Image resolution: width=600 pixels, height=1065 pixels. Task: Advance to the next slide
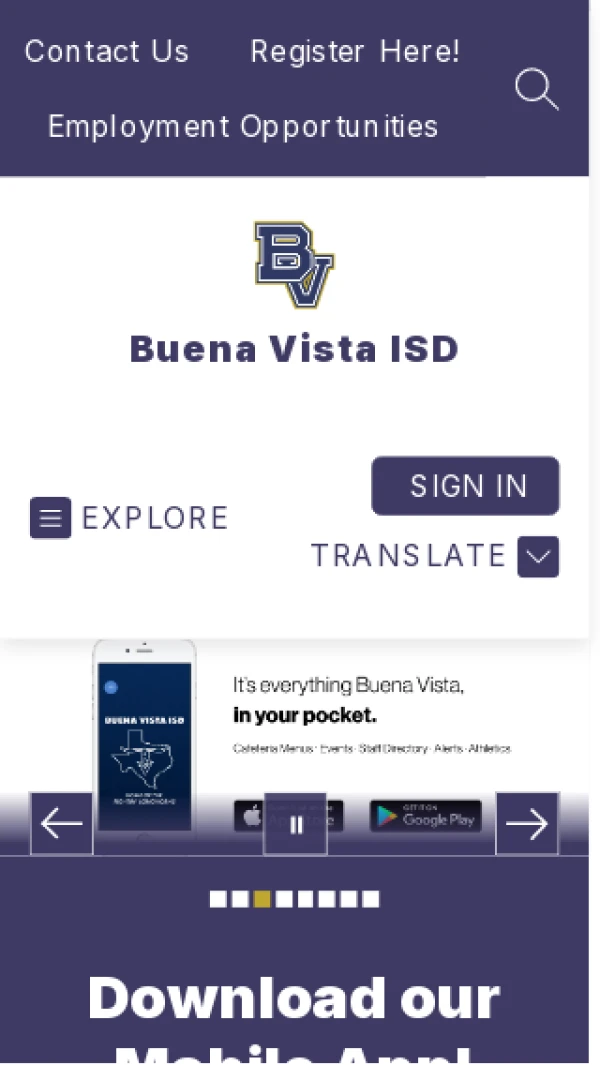point(527,824)
